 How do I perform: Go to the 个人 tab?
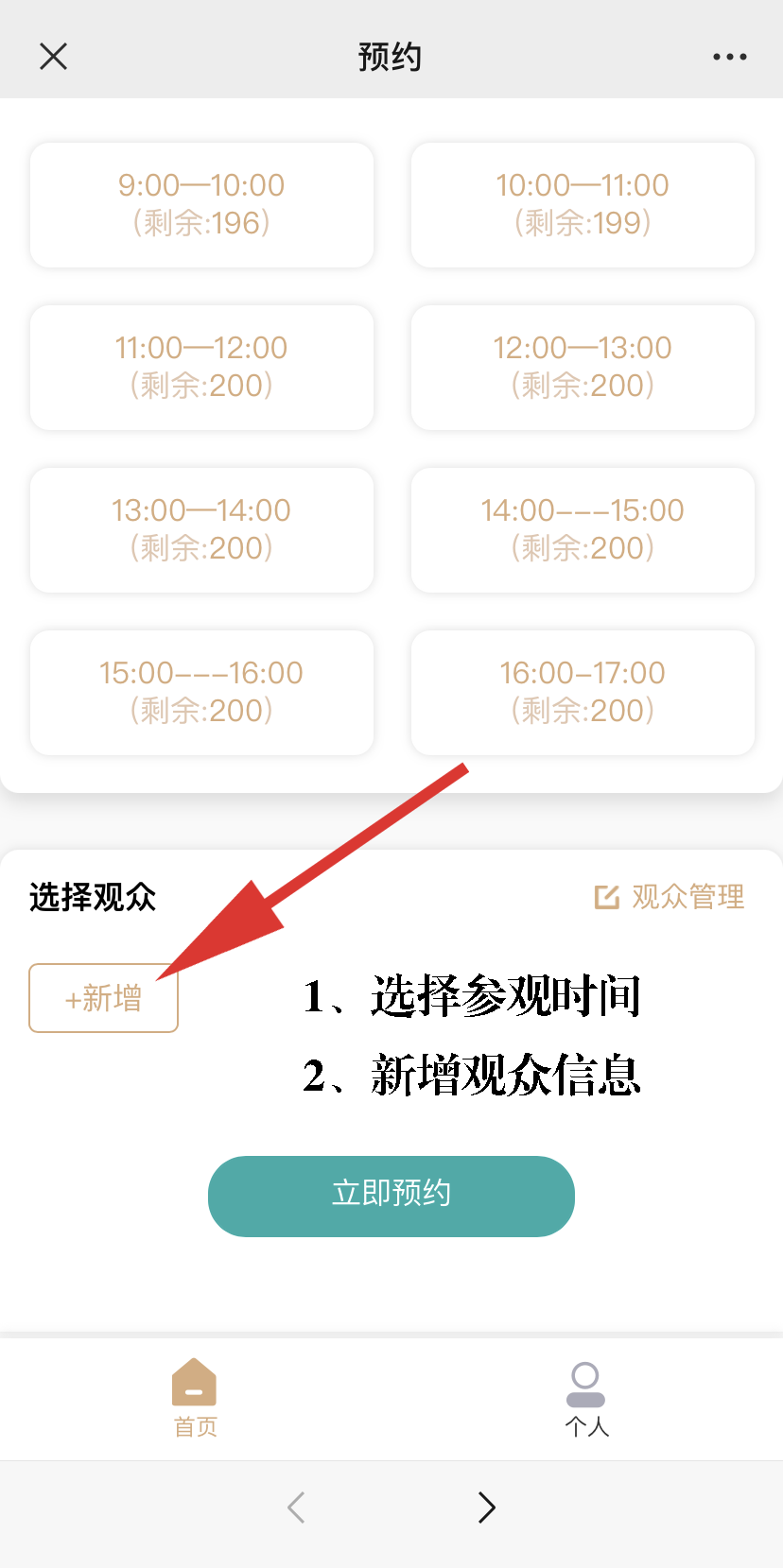point(586,1398)
